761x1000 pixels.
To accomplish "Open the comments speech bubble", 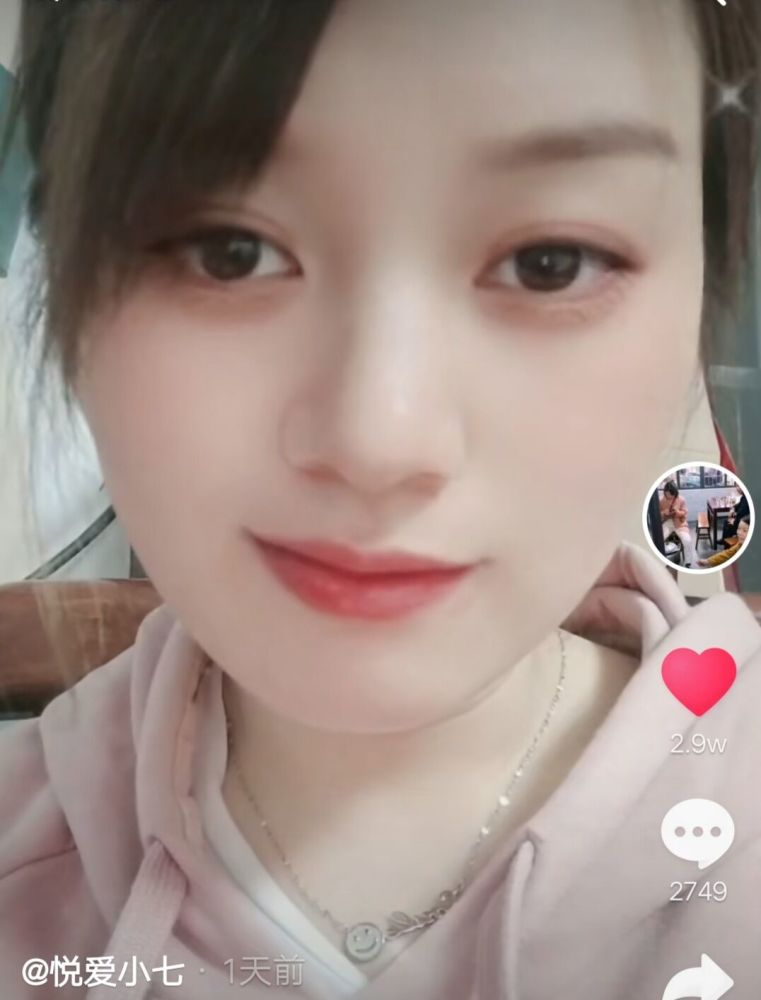I will pos(697,833).
